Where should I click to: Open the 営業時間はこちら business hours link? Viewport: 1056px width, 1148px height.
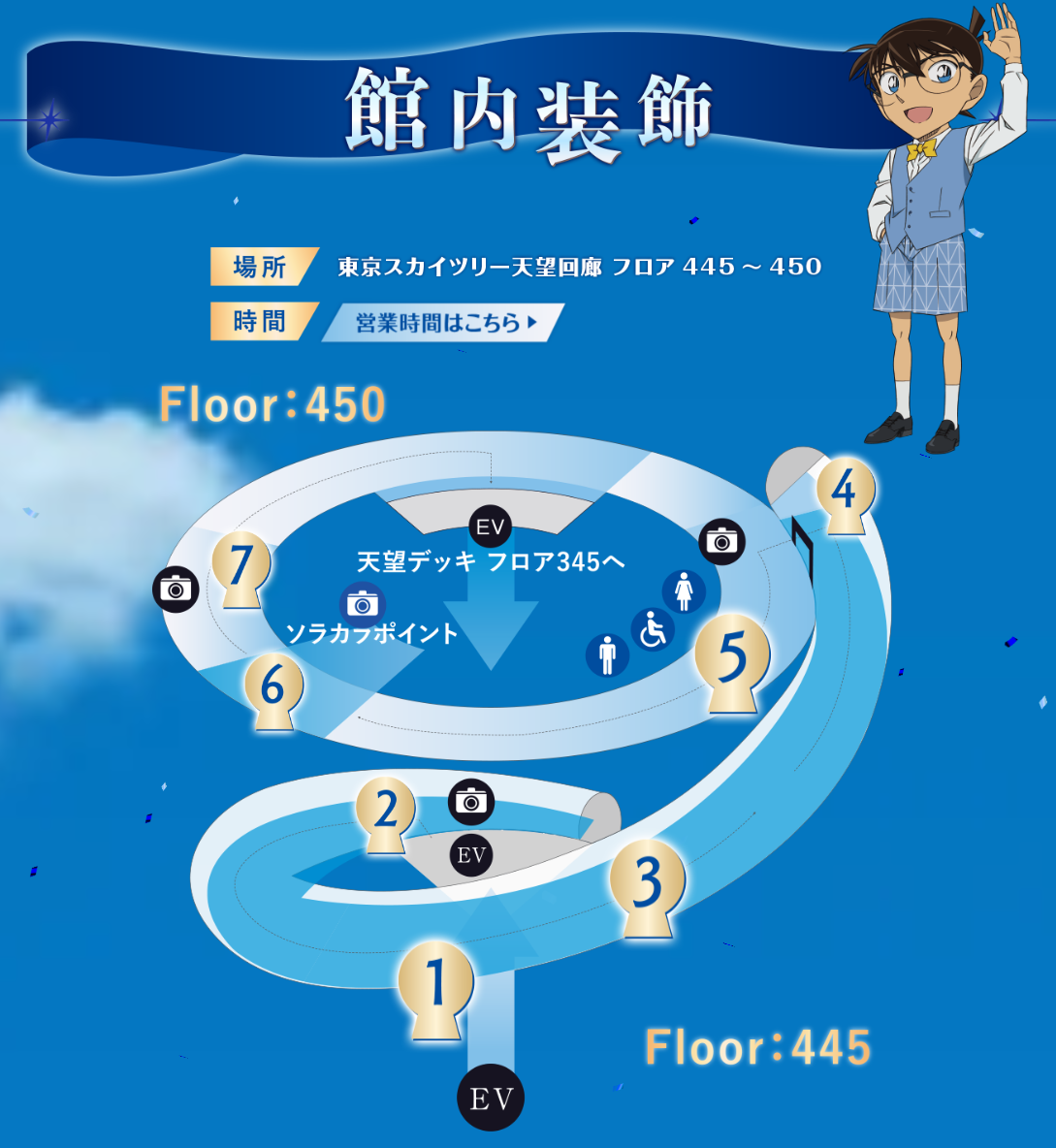443,323
